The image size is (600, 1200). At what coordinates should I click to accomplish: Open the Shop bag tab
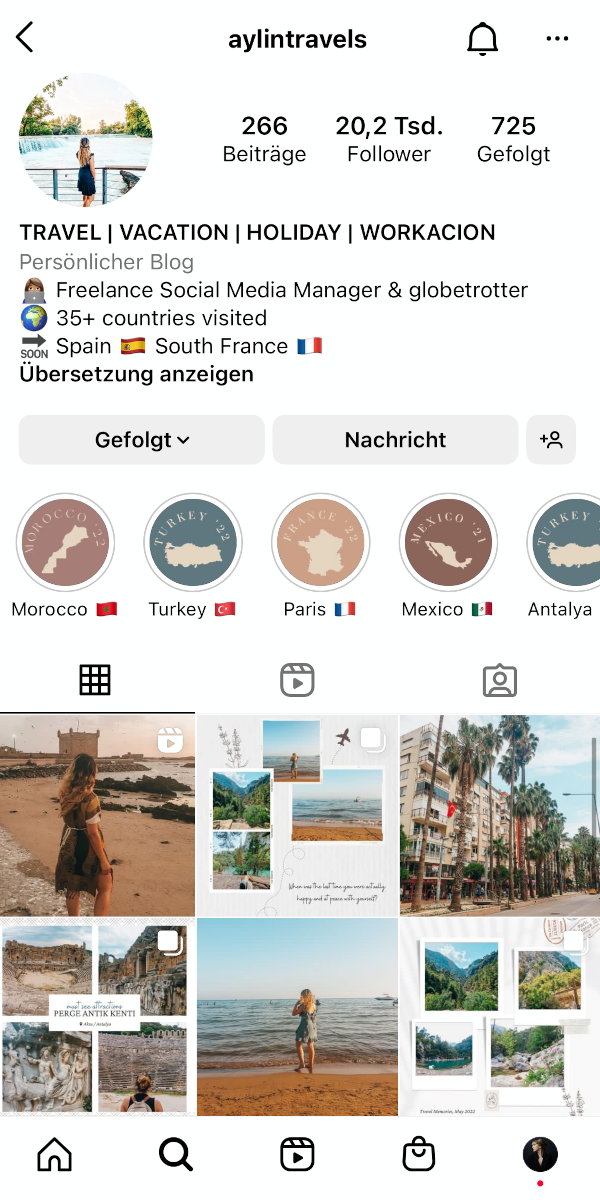419,1155
